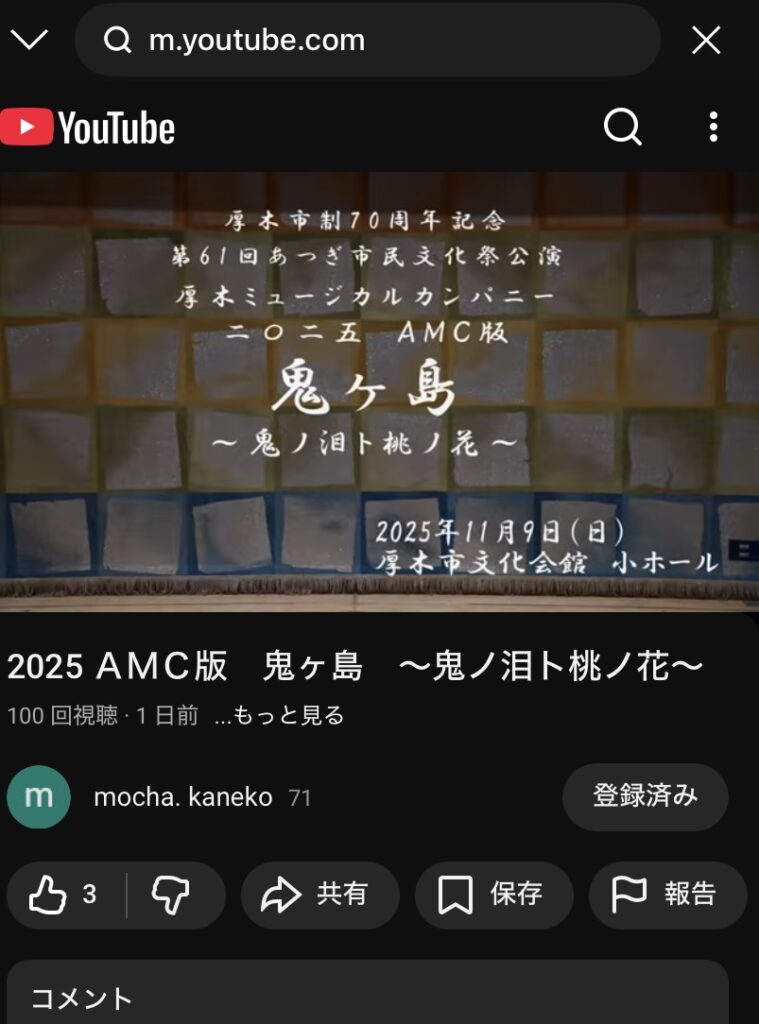Tap the 登録済み subscription button
This screenshot has height=1024, width=759.
[x=645, y=797]
